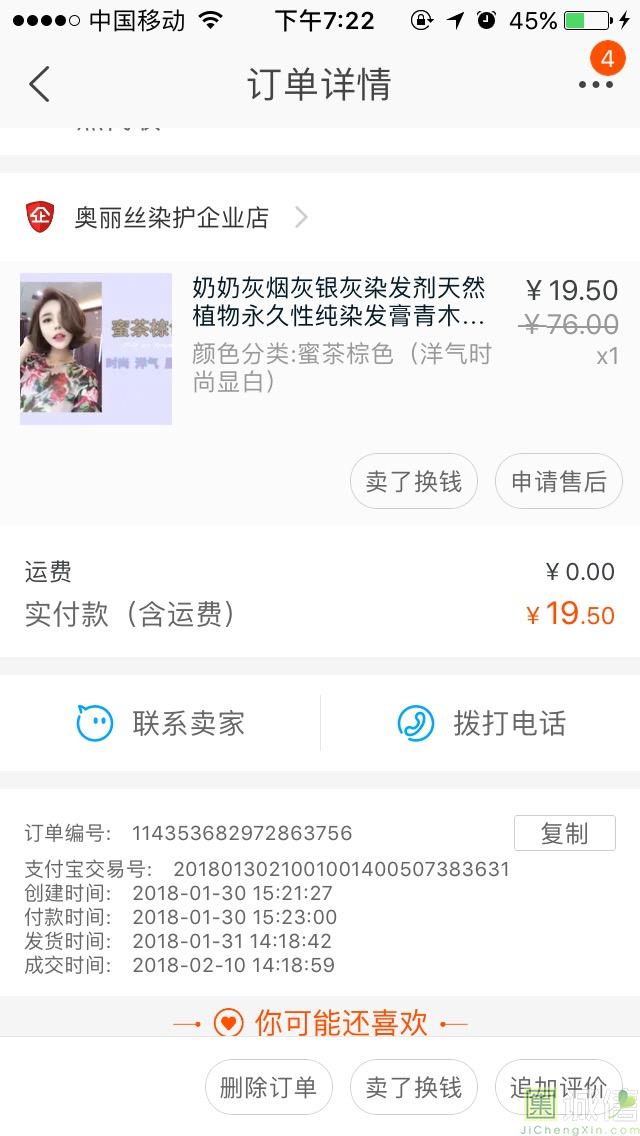Delete this order with 删除订单

point(268,1087)
